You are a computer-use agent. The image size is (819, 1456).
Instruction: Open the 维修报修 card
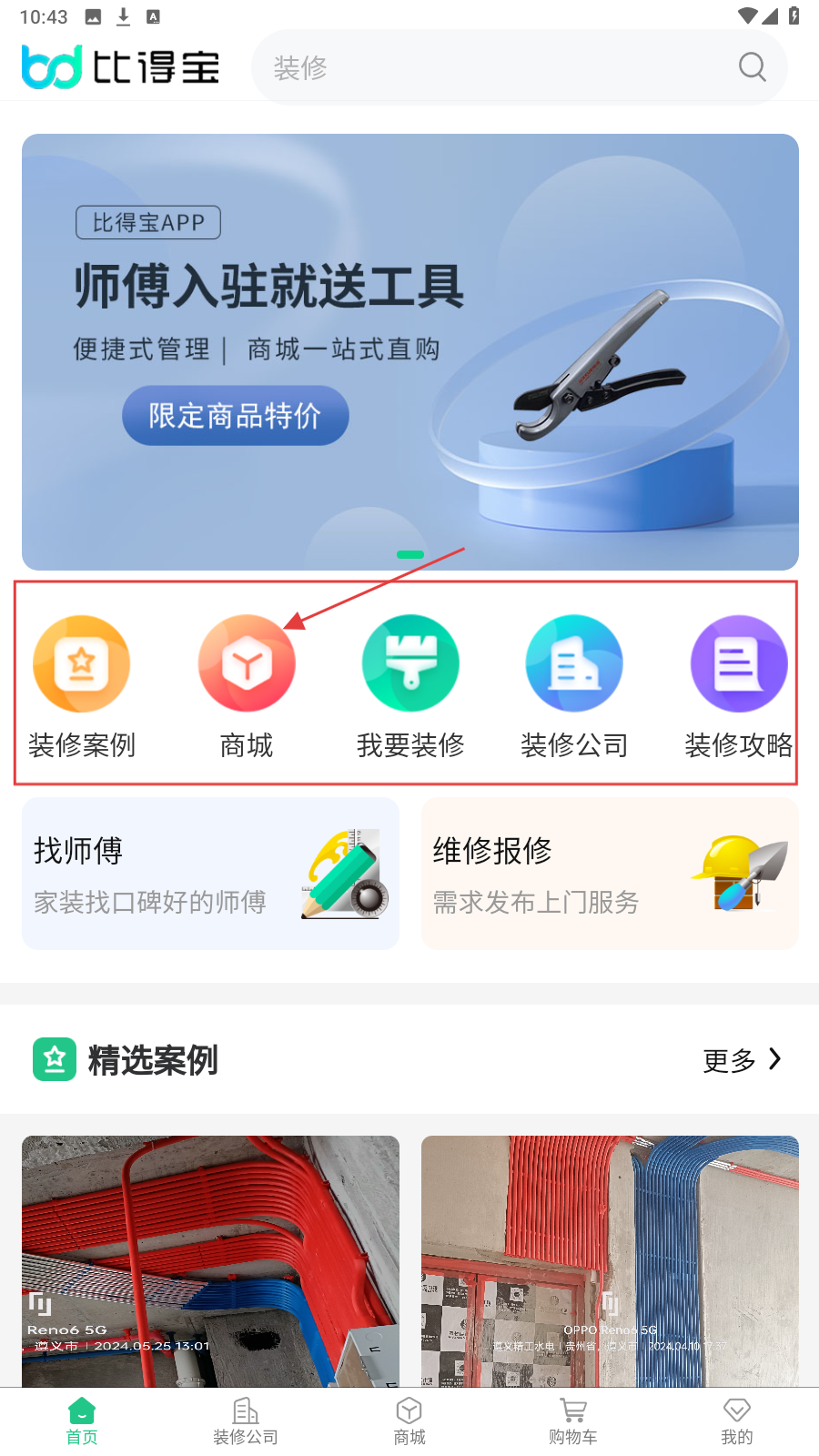click(610, 874)
